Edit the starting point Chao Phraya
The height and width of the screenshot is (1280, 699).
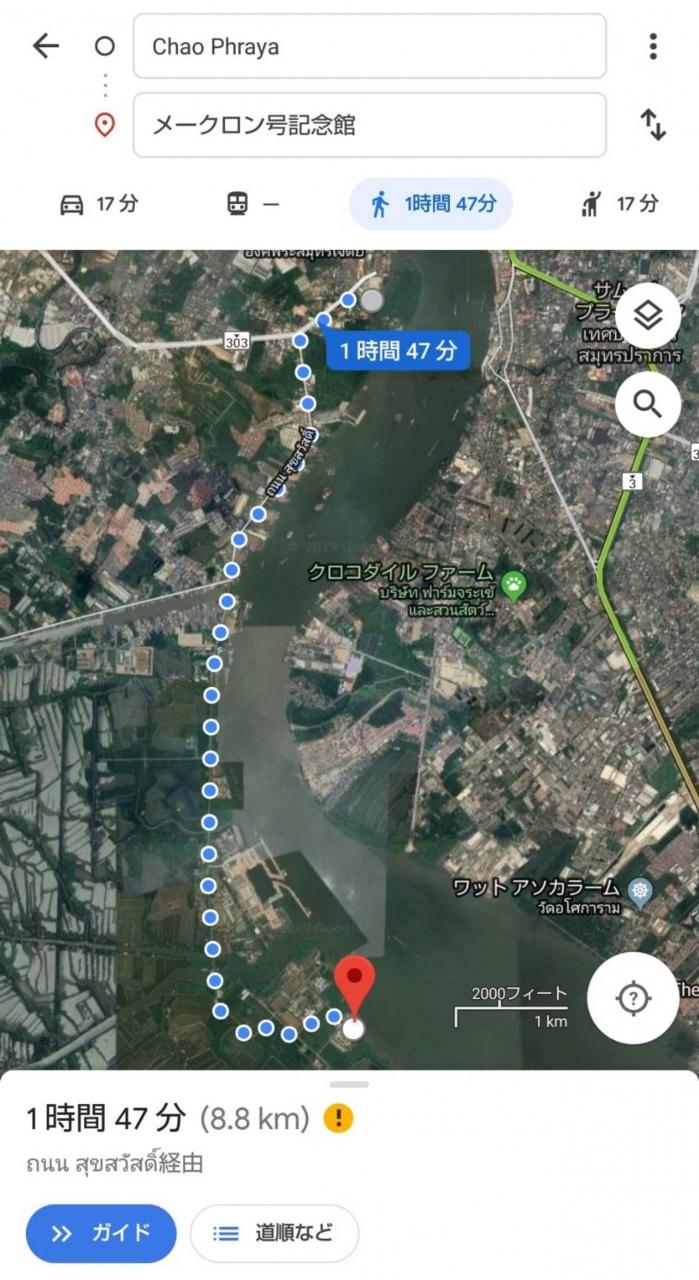[369, 46]
